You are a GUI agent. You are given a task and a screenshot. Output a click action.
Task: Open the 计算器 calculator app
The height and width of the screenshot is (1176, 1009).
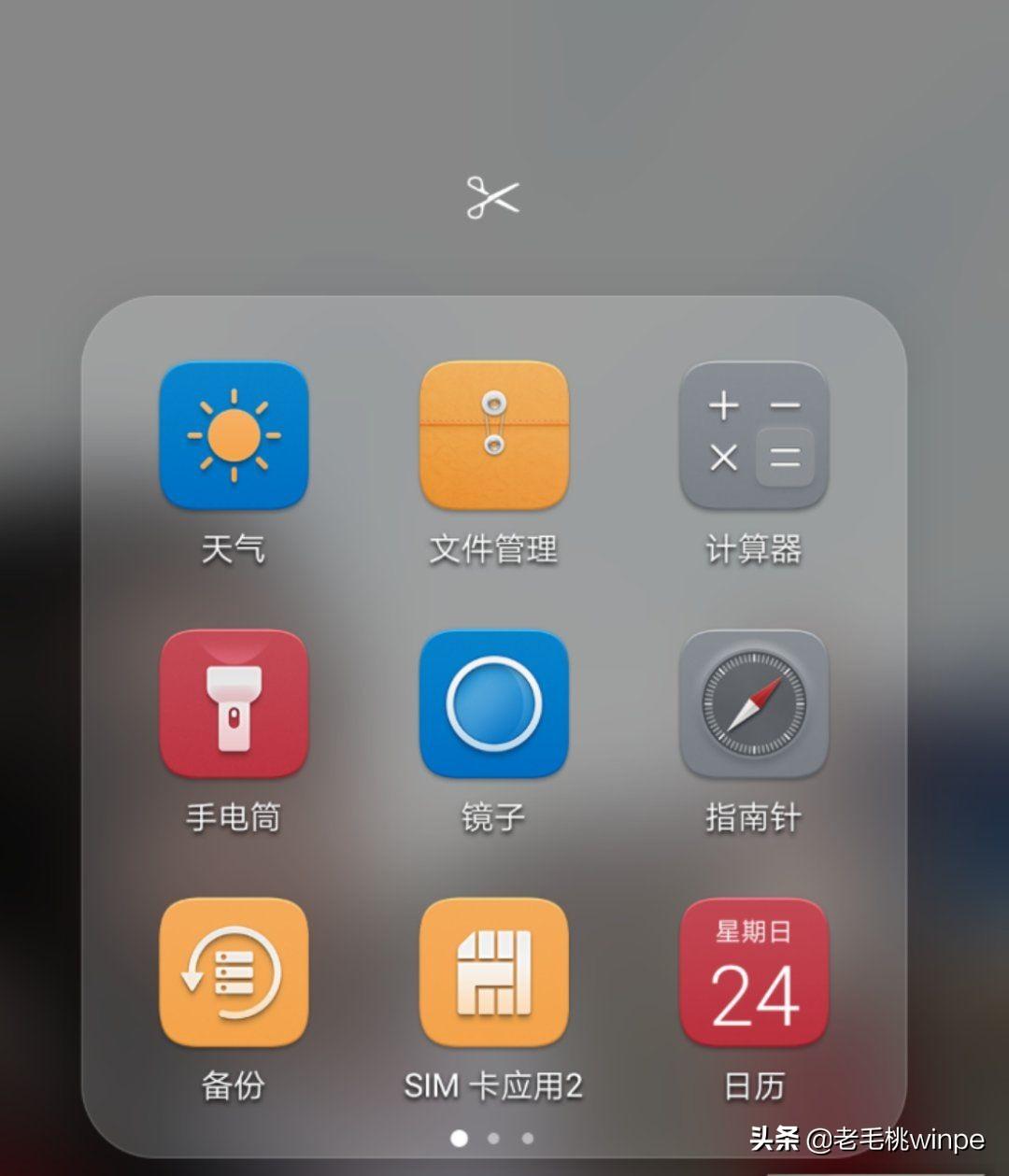[x=753, y=435]
